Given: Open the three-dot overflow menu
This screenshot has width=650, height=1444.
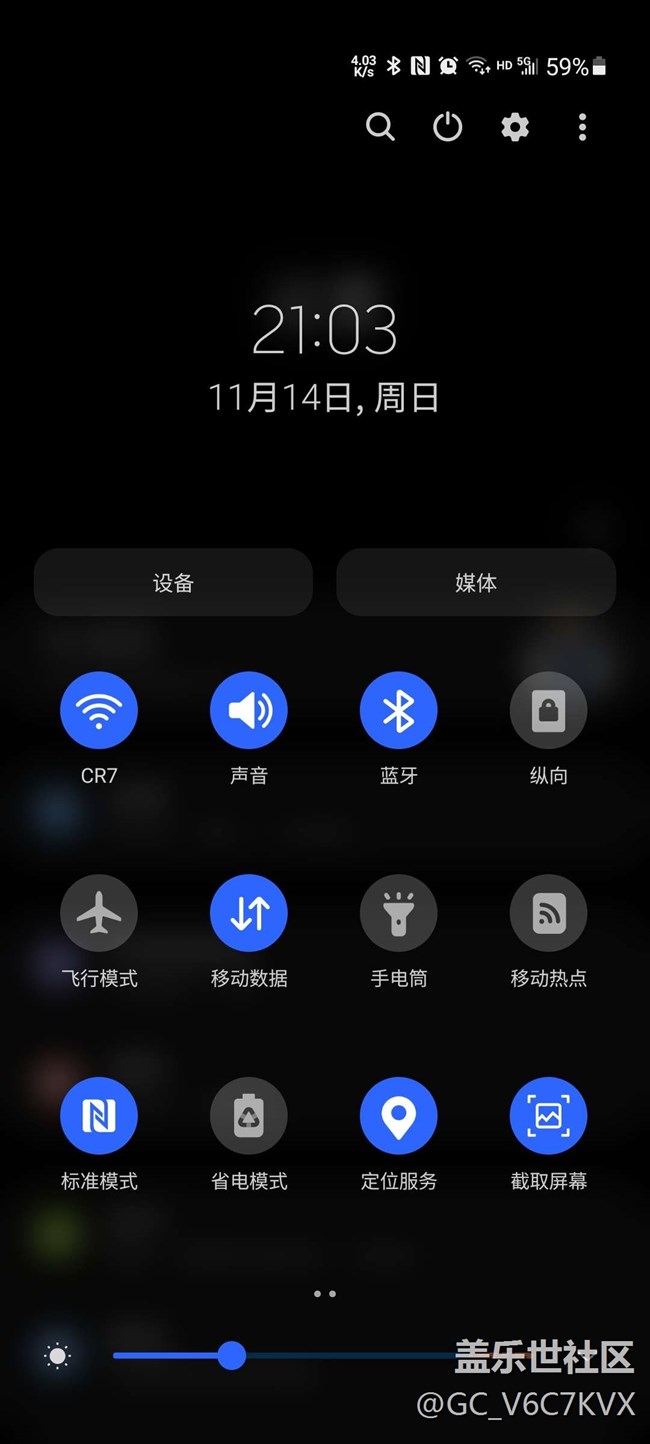Looking at the screenshot, I should click(x=582, y=127).
